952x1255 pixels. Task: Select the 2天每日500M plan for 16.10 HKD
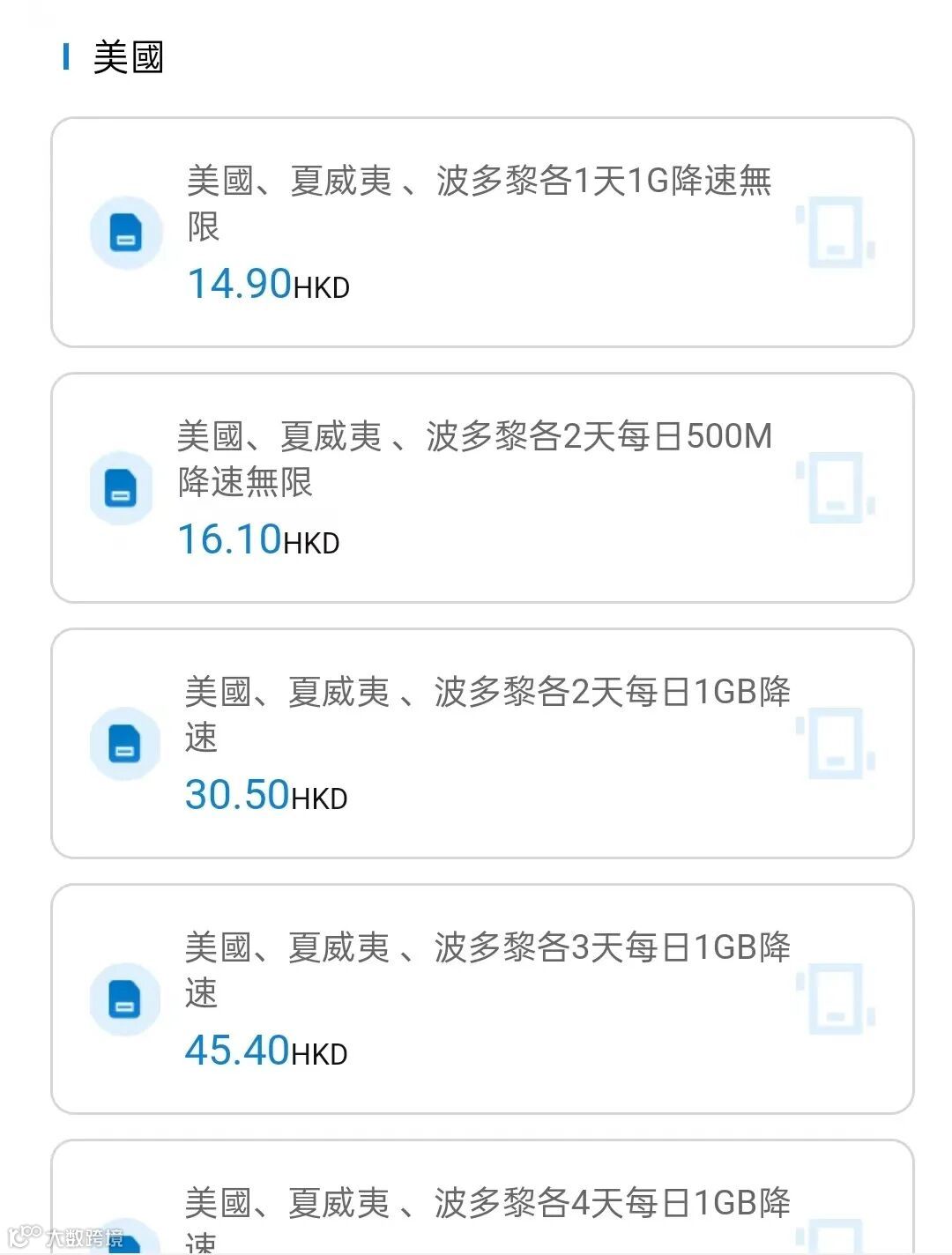pyautogui.click(x=481, y=488)
